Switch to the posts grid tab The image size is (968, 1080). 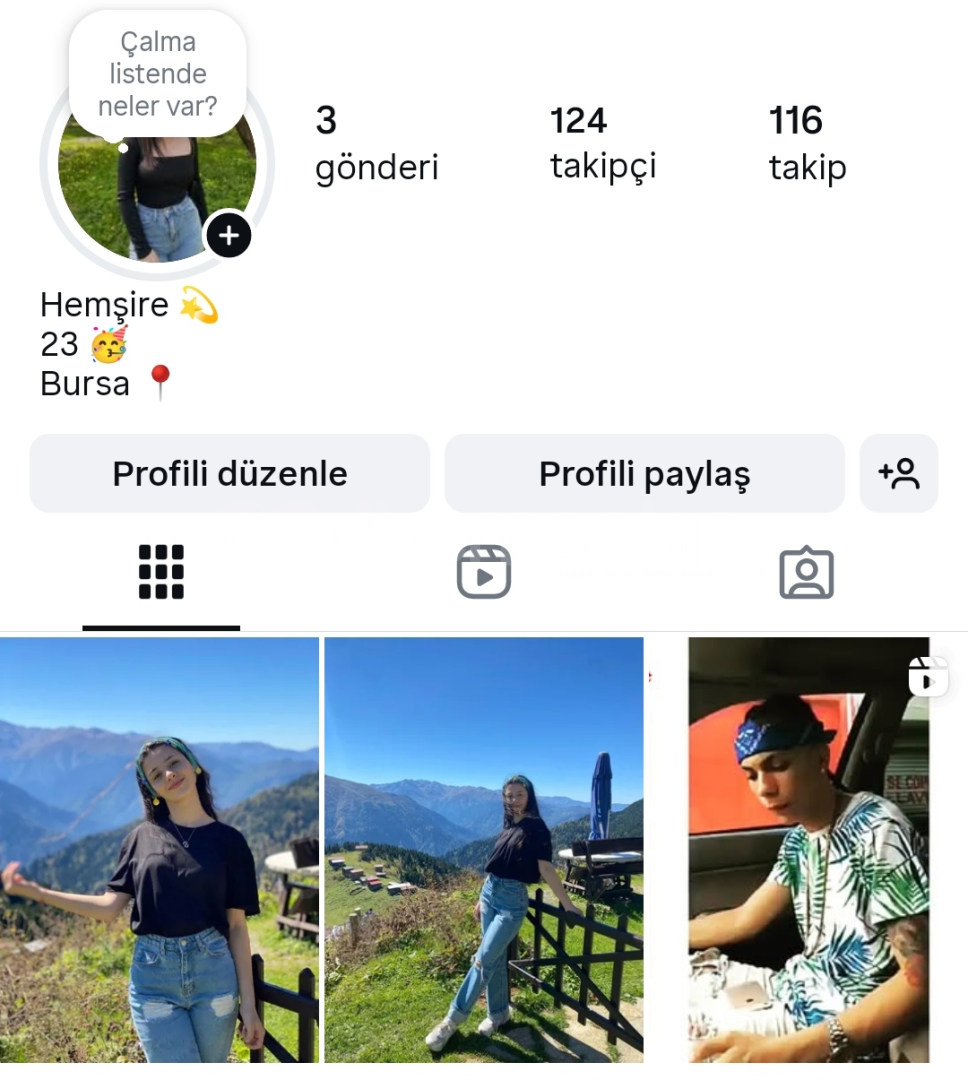[161, 573]
